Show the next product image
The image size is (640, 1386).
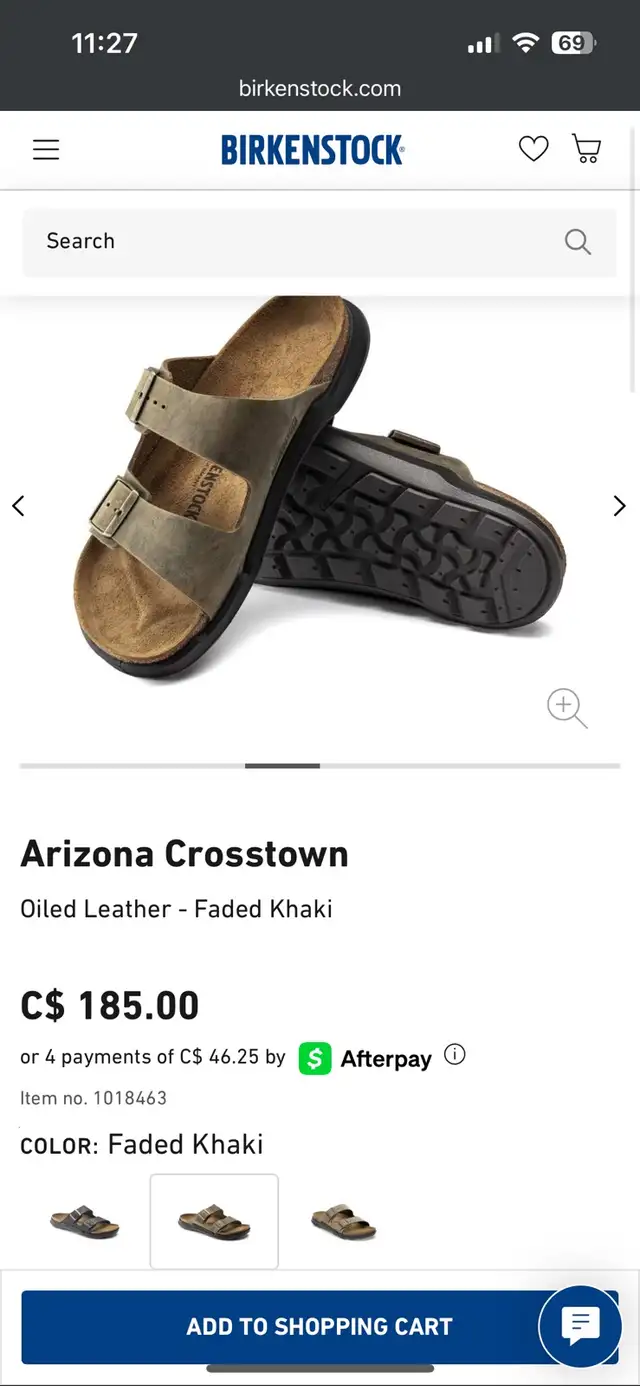tap(619, 506)
